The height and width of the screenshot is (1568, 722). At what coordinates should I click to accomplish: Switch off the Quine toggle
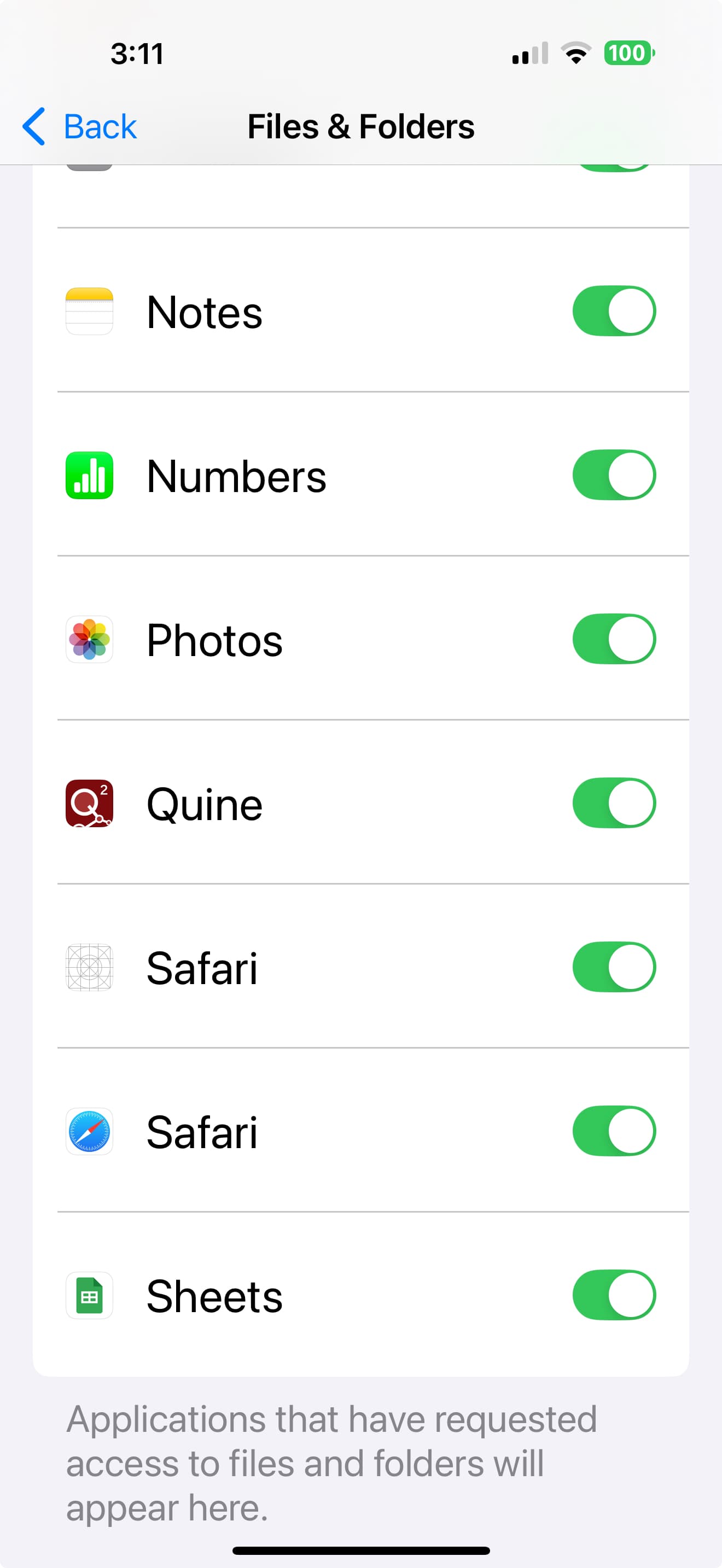(x=614, y=803)
